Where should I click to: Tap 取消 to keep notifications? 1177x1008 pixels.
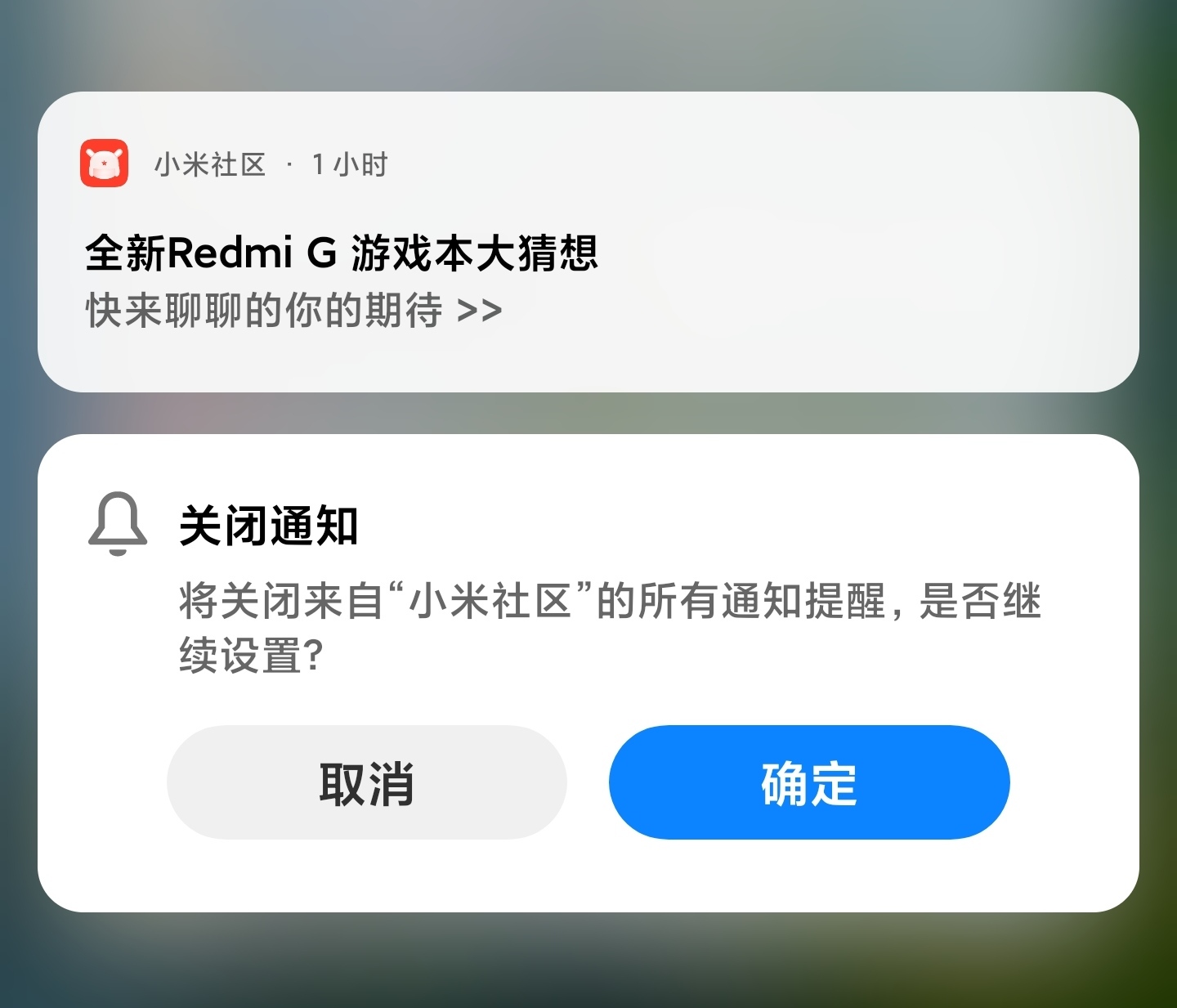[366, 782]
